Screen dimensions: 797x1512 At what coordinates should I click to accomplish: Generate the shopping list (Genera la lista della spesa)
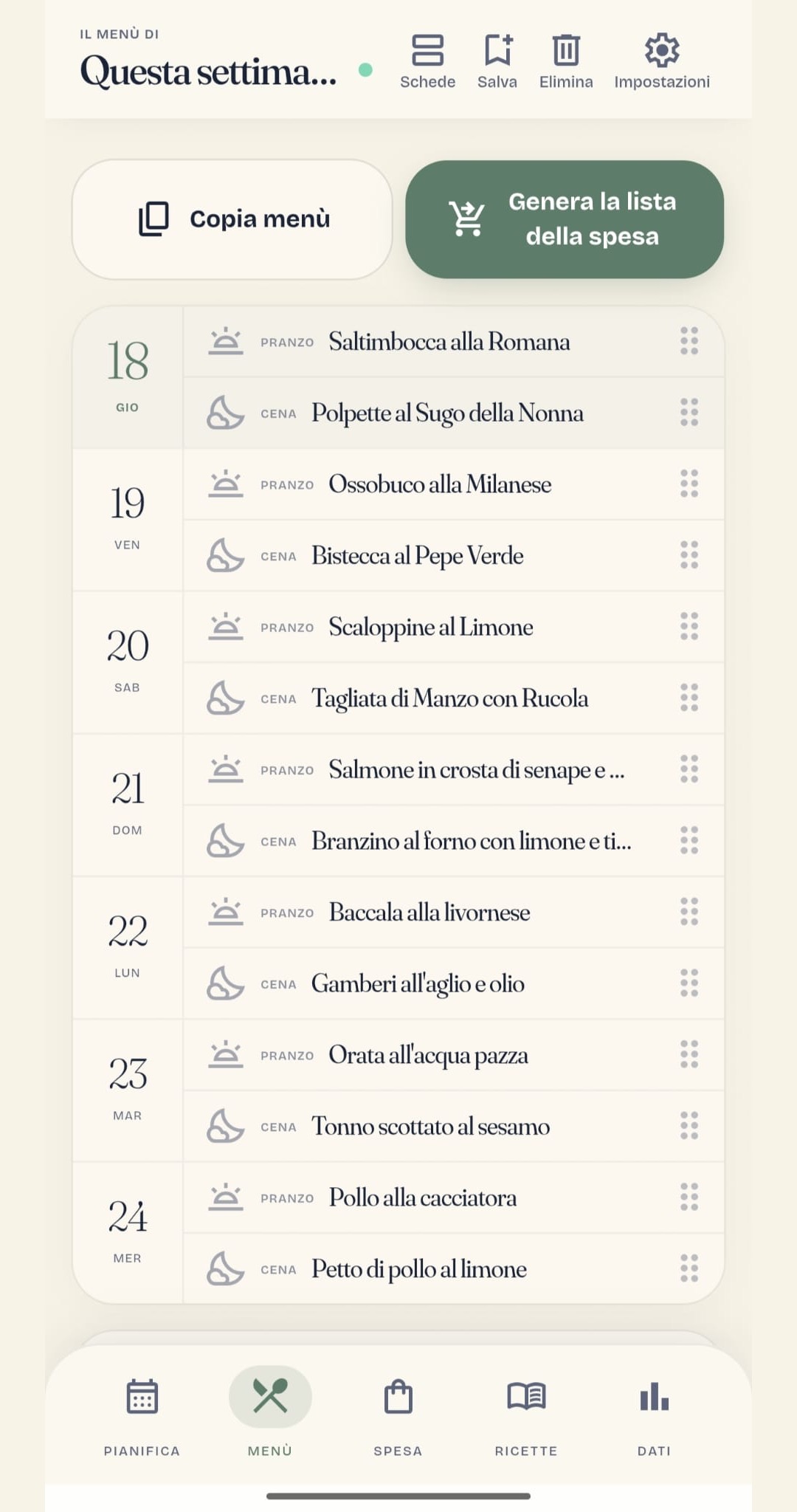tap(565, 219)
